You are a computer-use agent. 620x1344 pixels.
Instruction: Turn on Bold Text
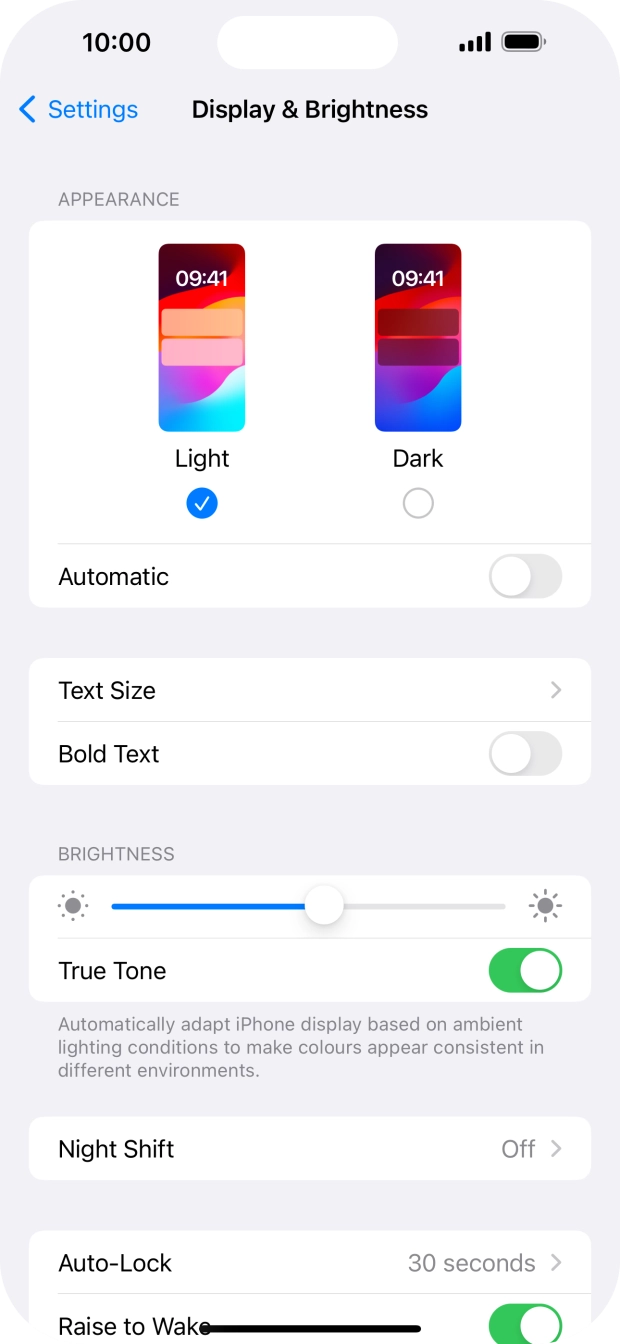525,754
